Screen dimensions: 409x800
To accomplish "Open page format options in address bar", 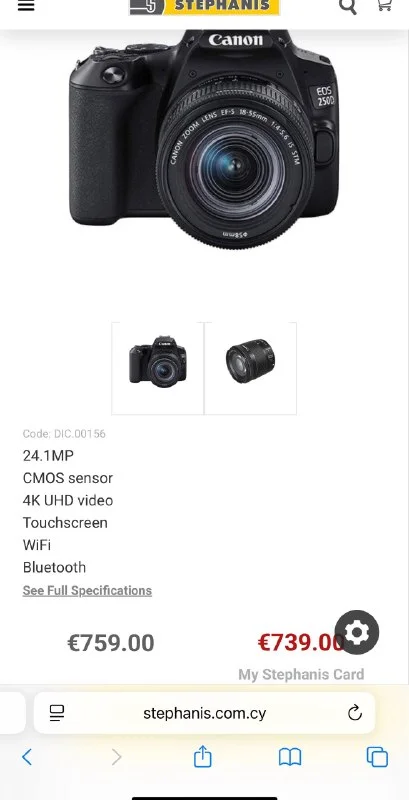I will 57,713.
